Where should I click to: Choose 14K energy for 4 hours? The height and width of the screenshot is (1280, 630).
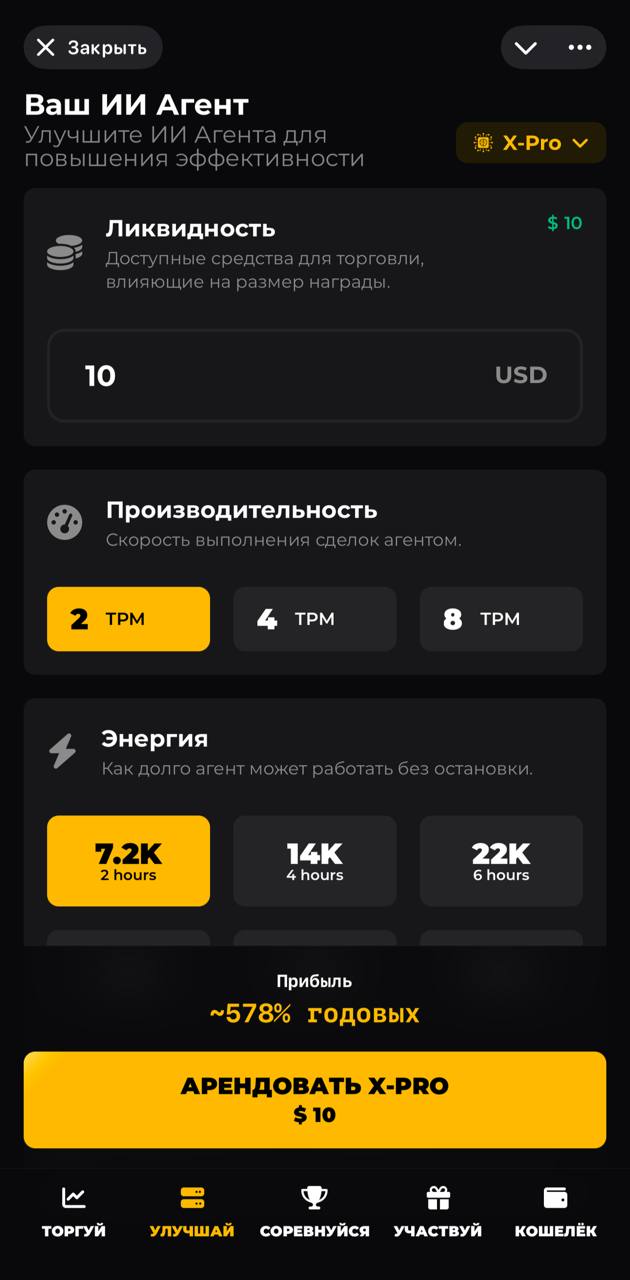point(314,861)
